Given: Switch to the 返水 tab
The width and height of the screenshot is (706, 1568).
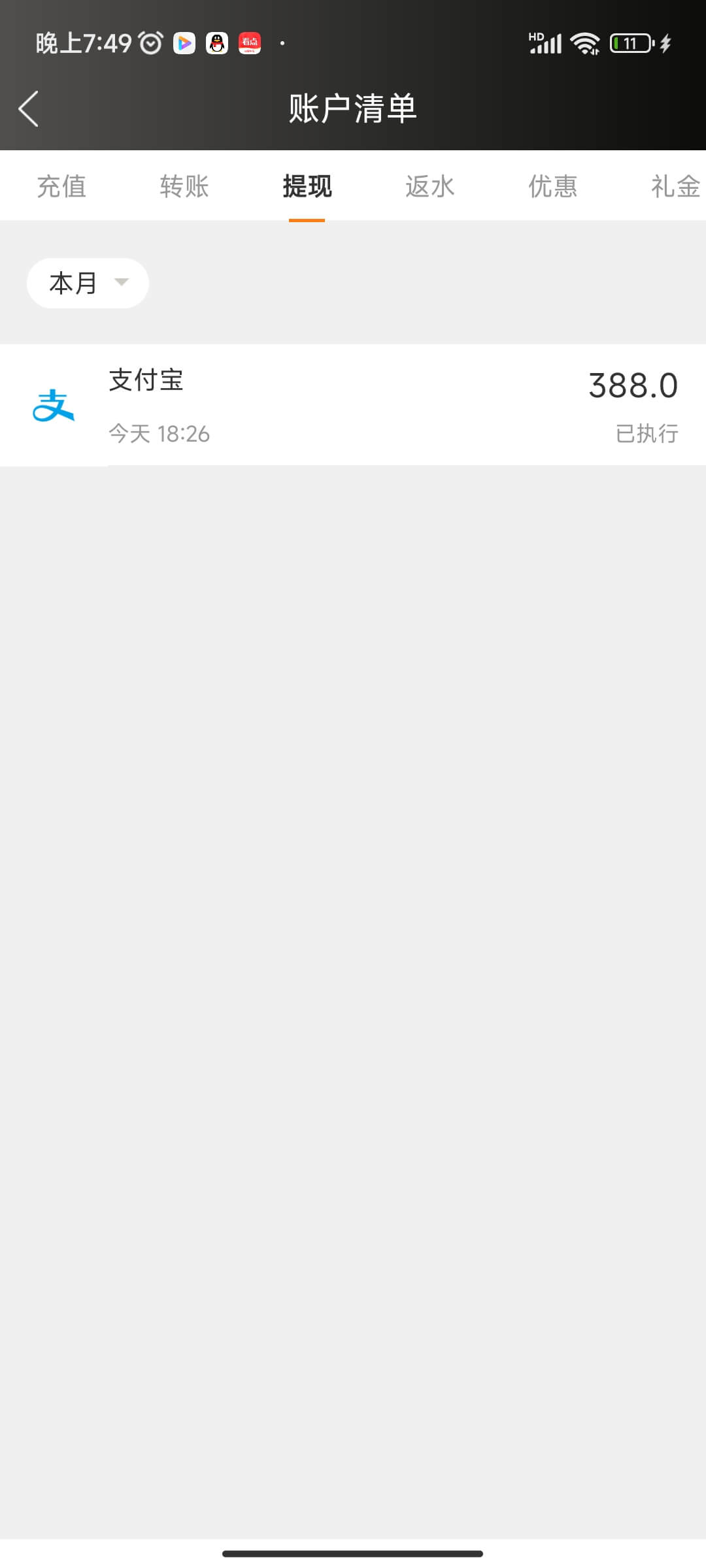Looking at the screenshot, I should pos(429,186).
